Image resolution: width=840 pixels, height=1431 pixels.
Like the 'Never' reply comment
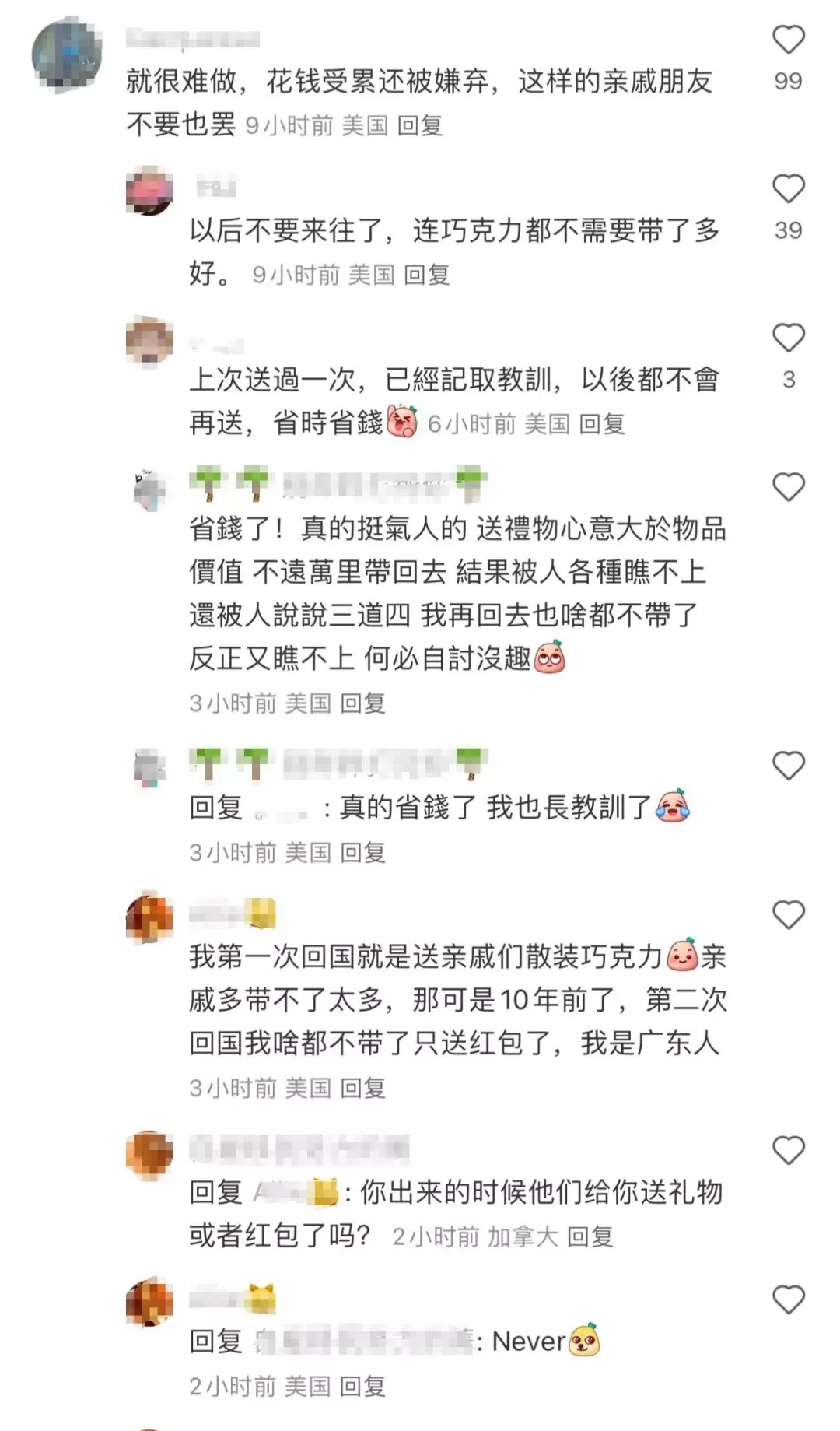[x=788, y=1299]
